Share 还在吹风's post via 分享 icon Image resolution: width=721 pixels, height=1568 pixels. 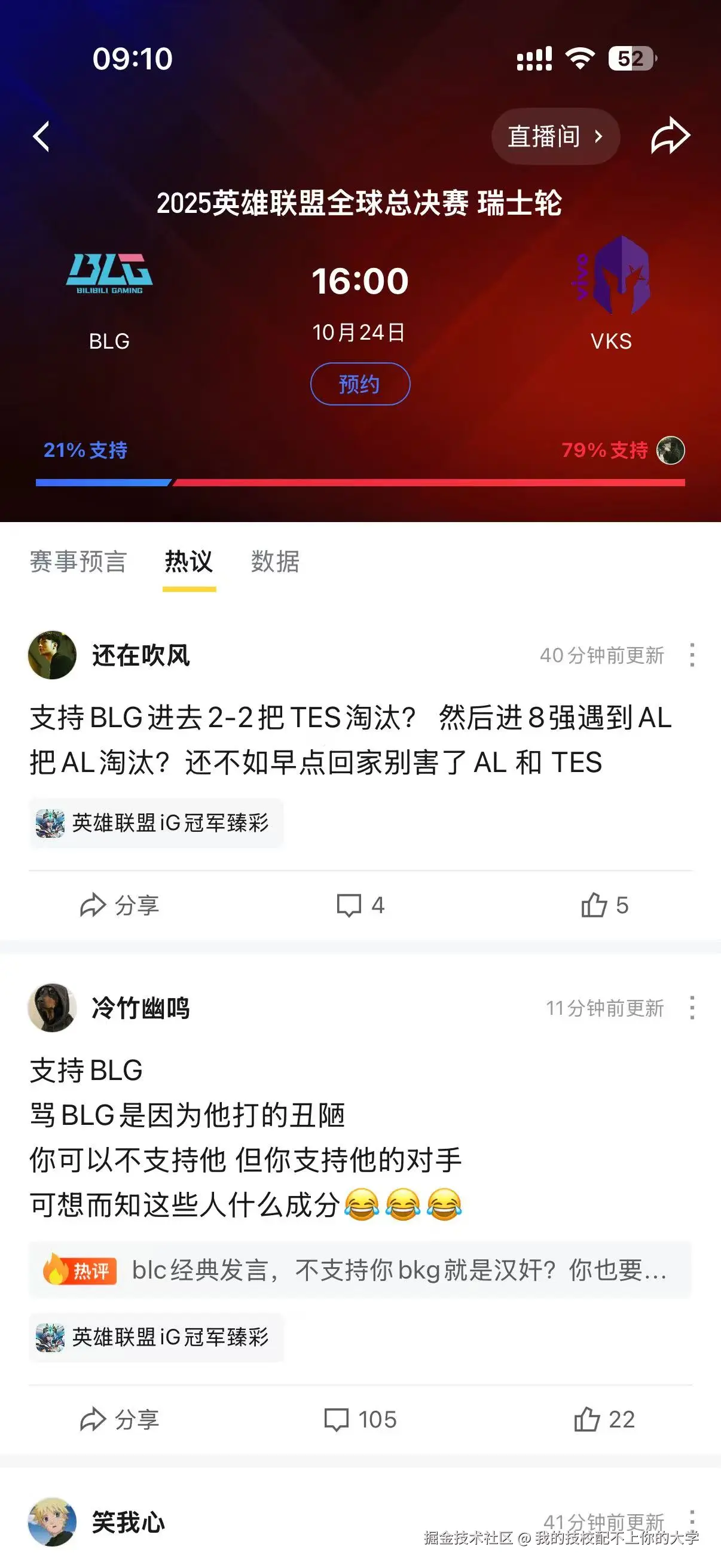117,905
